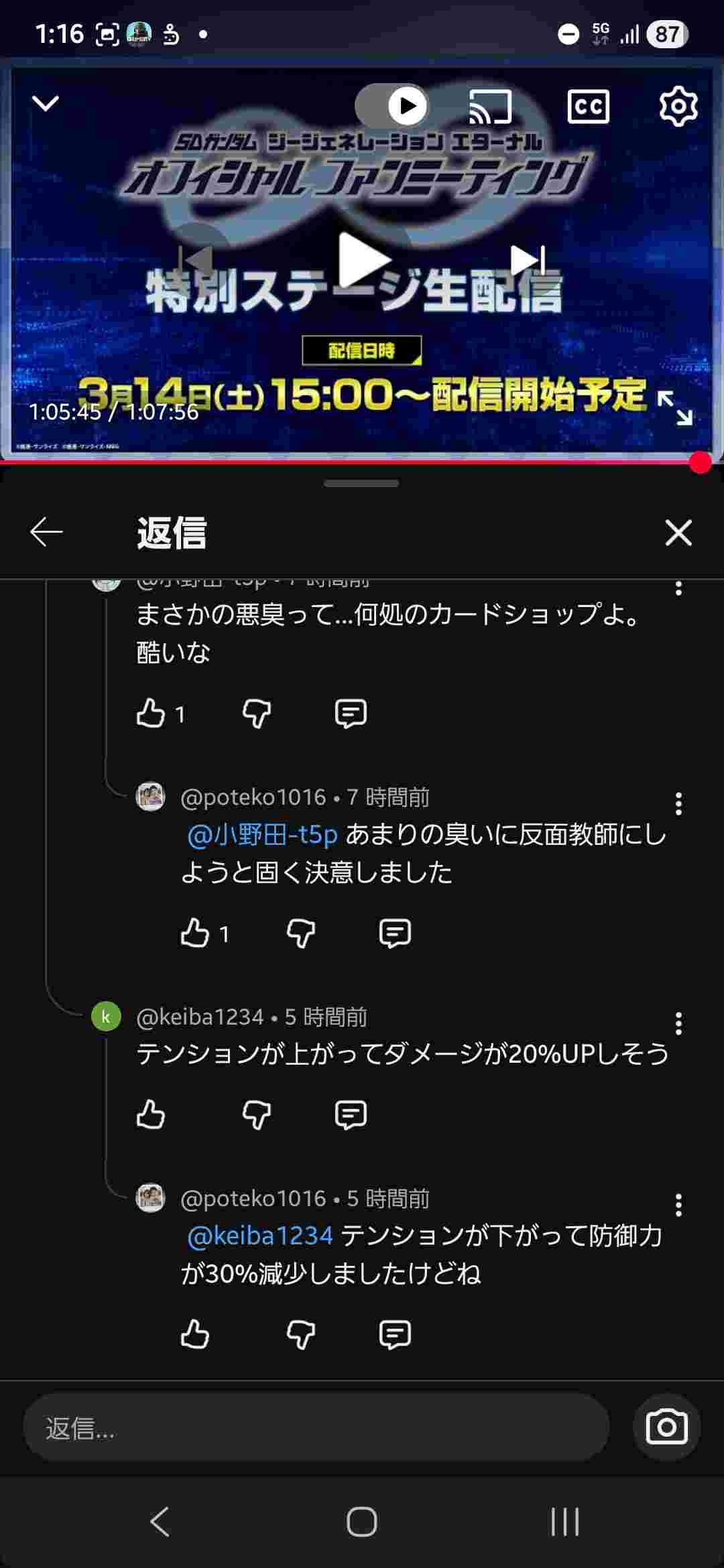Cast the video to a device
724x1568 pixels.
[x=490, y=107]
